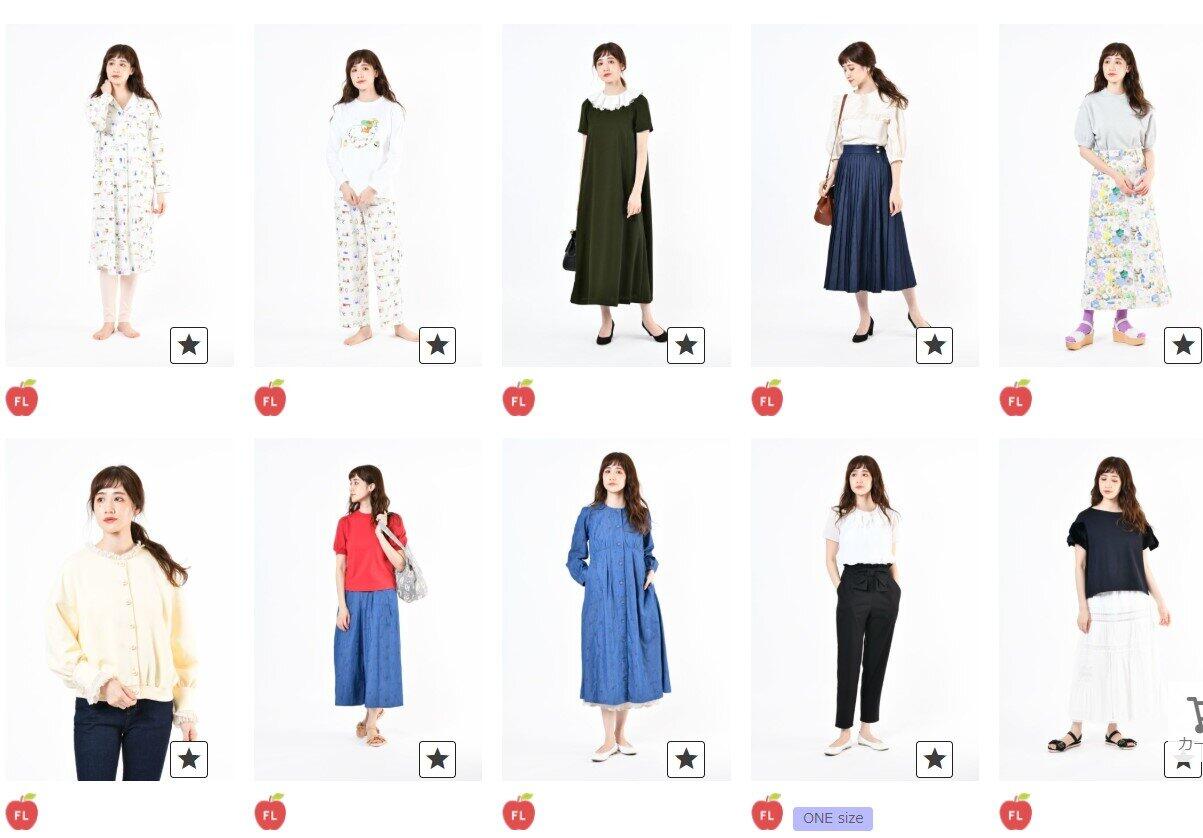
Task: Open the cream yellow cardigan product
Action: click(x=119, y=610)
